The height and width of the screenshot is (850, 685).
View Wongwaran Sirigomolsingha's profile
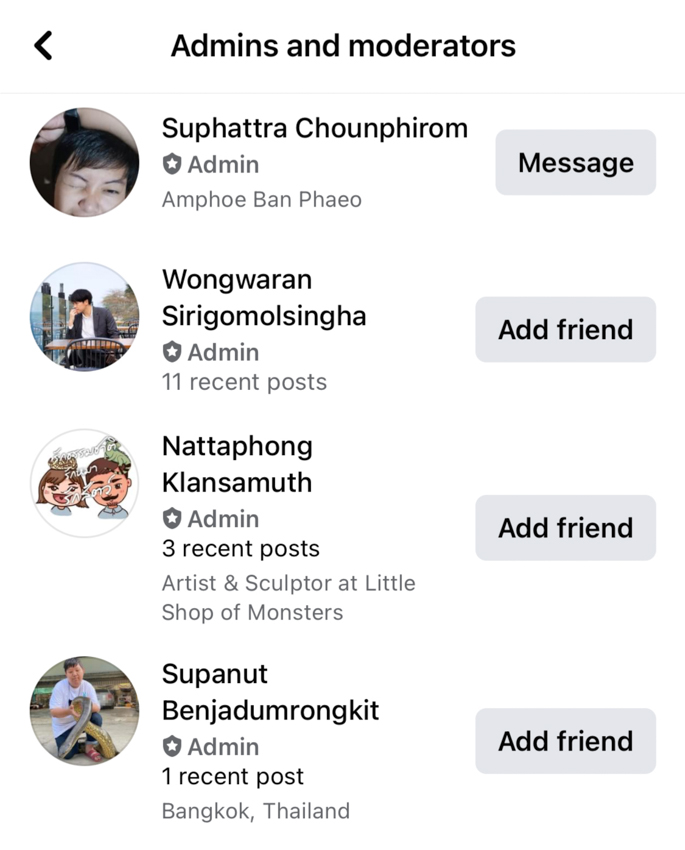[x=264, y=298]
